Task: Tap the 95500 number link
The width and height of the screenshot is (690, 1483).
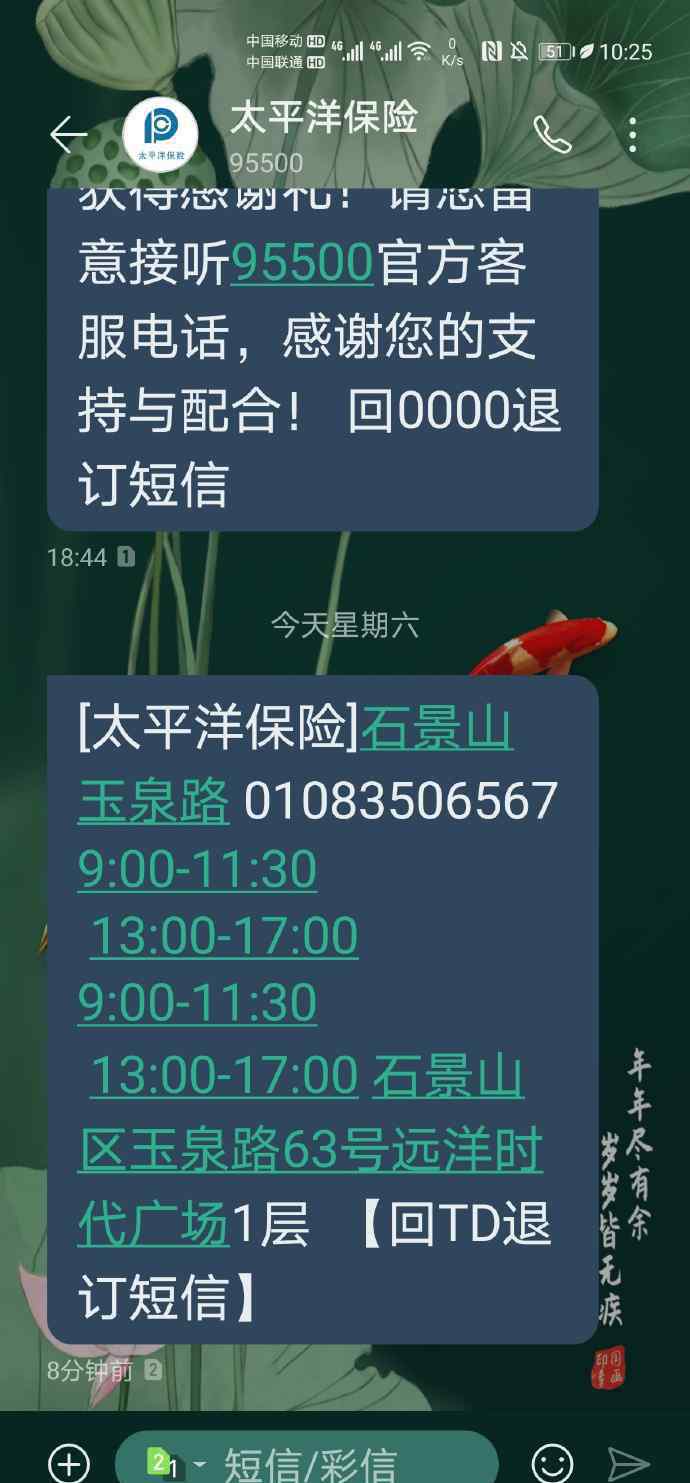Action: 301,263
